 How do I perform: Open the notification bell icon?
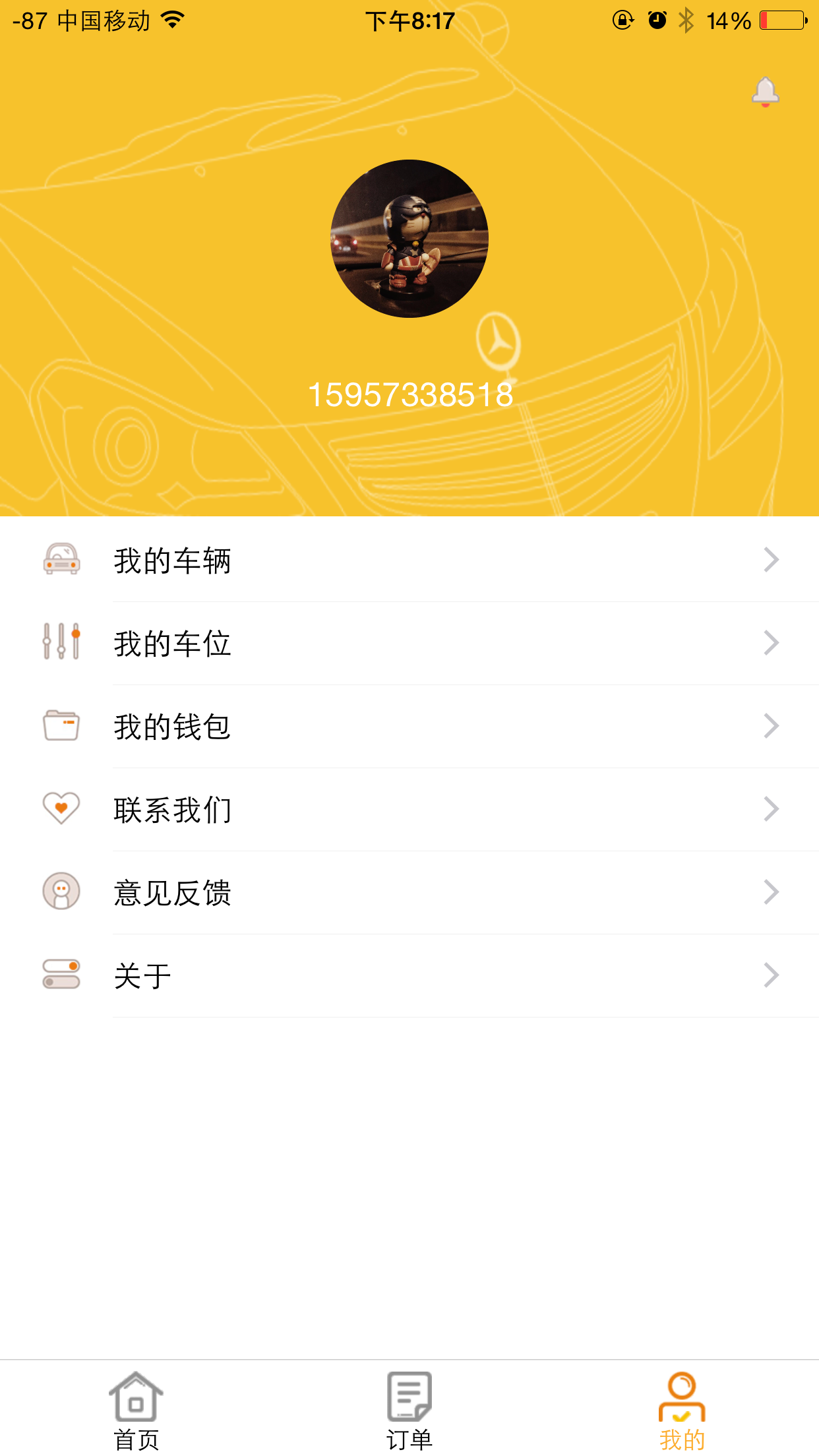[764, 92]
